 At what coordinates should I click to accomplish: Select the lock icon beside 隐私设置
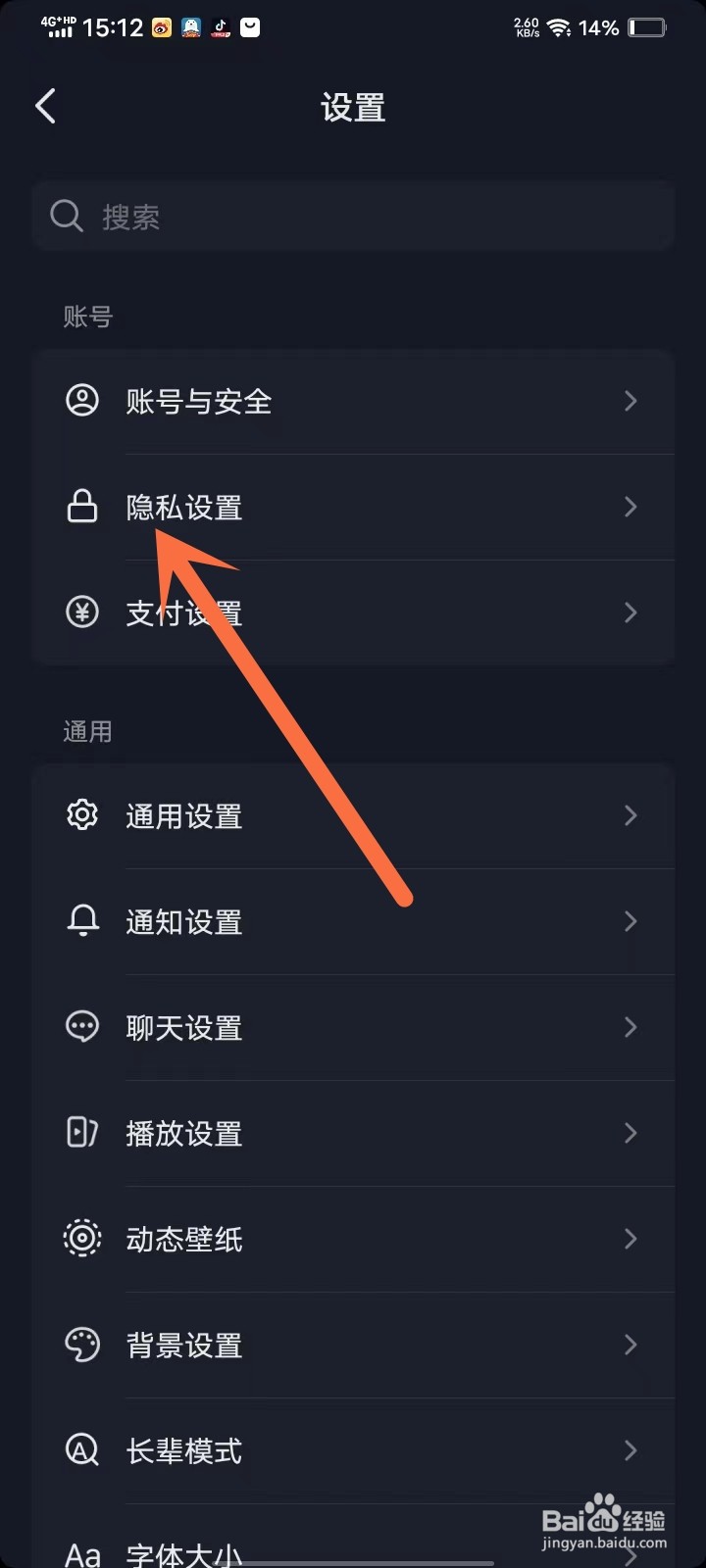coord(82,507)
